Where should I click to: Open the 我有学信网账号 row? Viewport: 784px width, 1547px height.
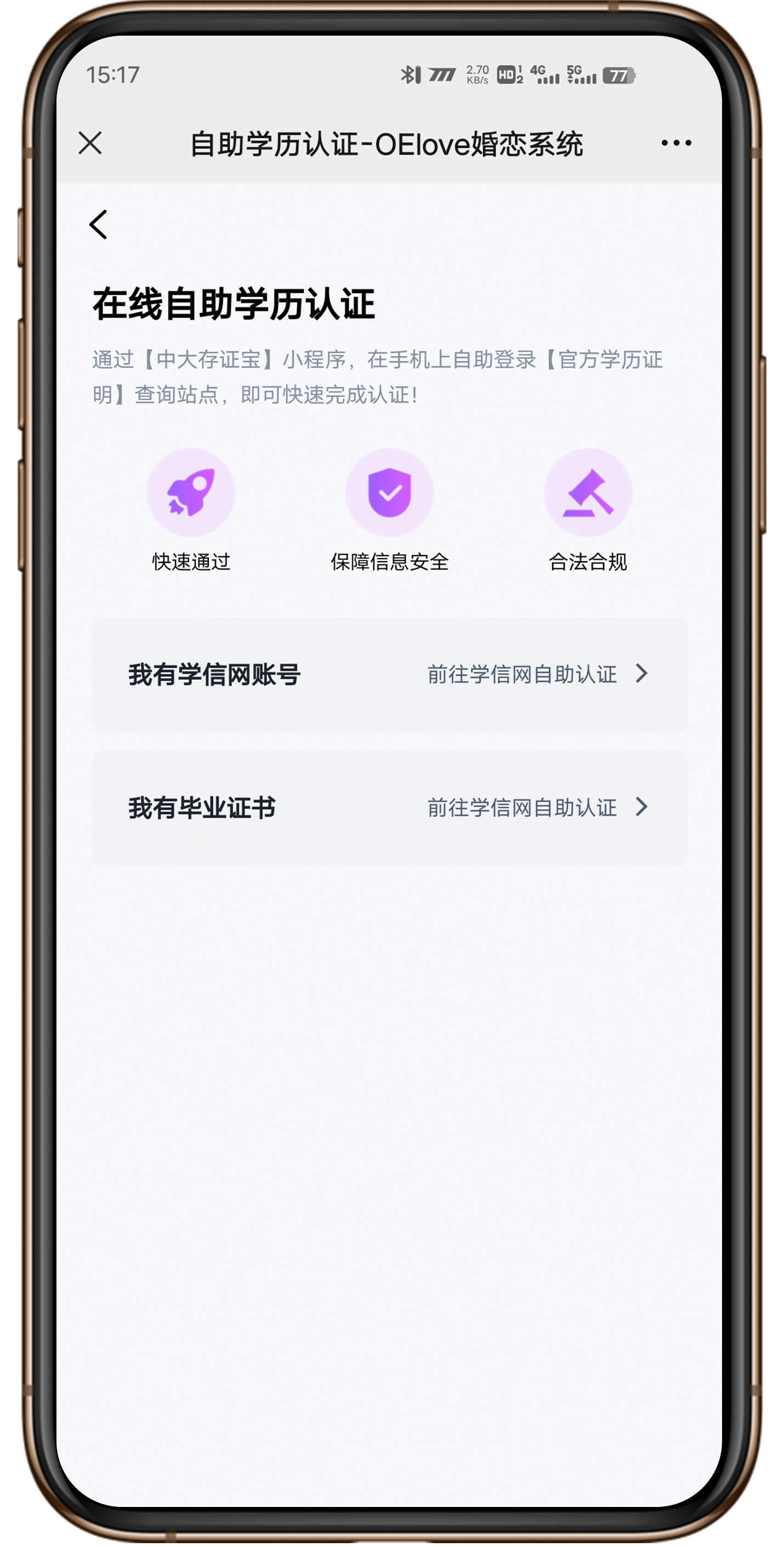389,674
